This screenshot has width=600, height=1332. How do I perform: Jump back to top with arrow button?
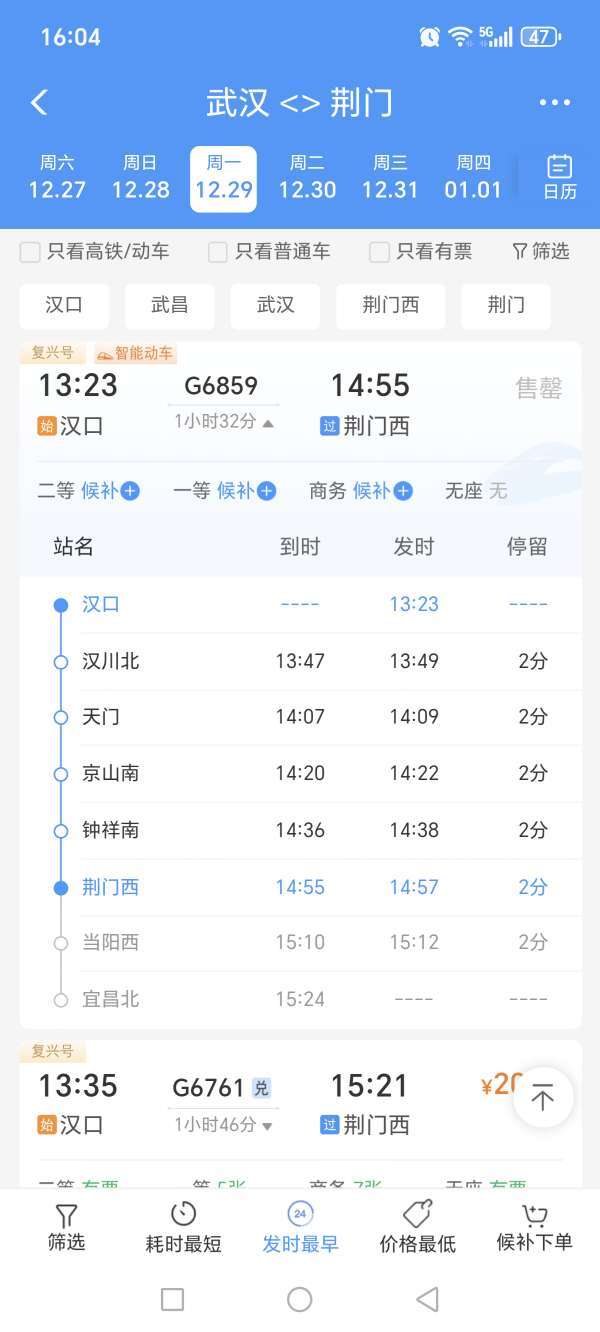click(x=542, y=1098)
